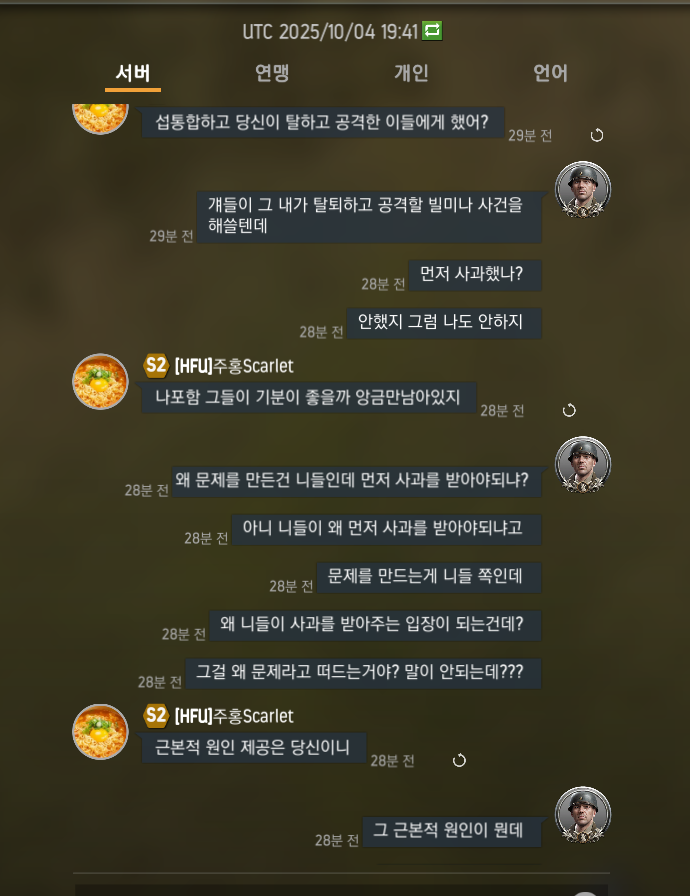Open the soldier avatar beside 걔들이 그 내가 message
The height and width of the screenshot is (896, 690).
point(583,189)
